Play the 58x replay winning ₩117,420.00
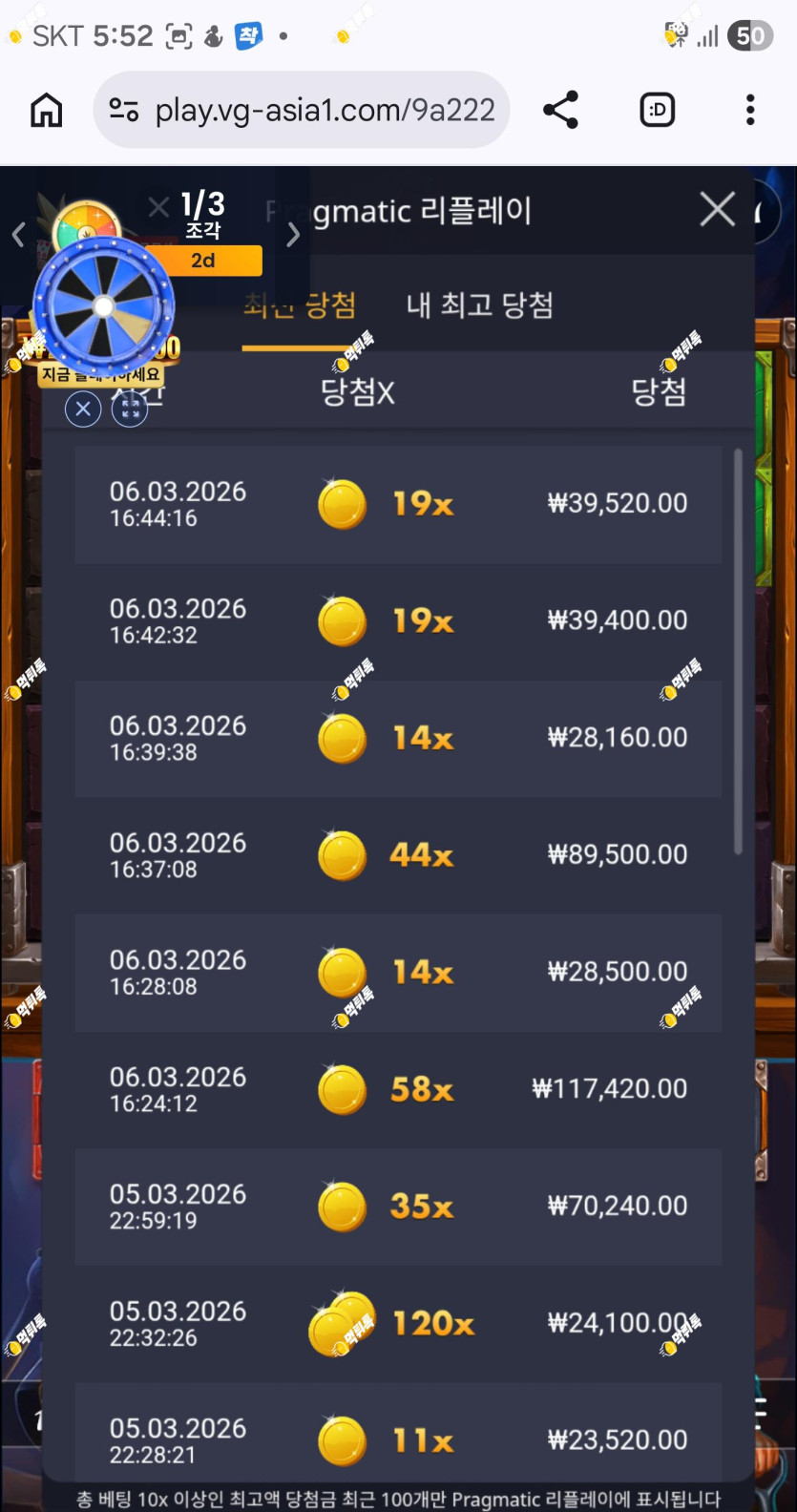The height and width of the screenshot is (1512, 797). tap(398, 1089)
